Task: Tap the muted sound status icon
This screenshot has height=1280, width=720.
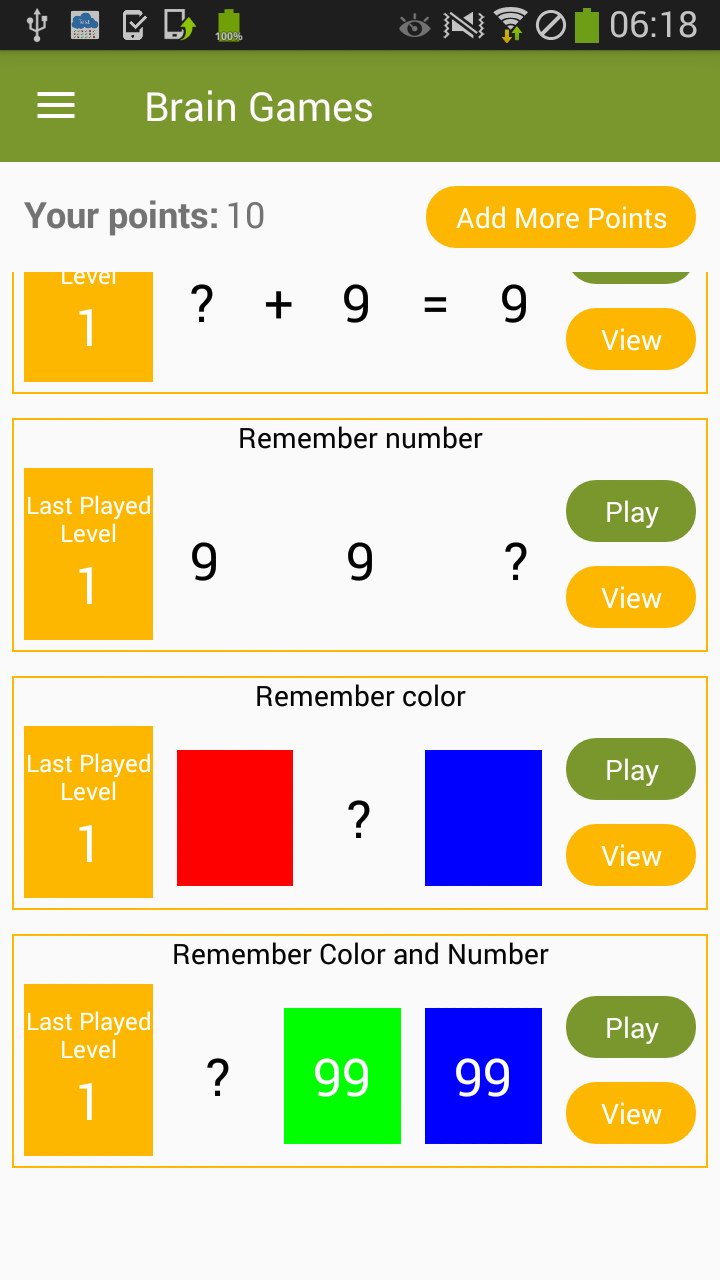Action: [x=463, y=23]
